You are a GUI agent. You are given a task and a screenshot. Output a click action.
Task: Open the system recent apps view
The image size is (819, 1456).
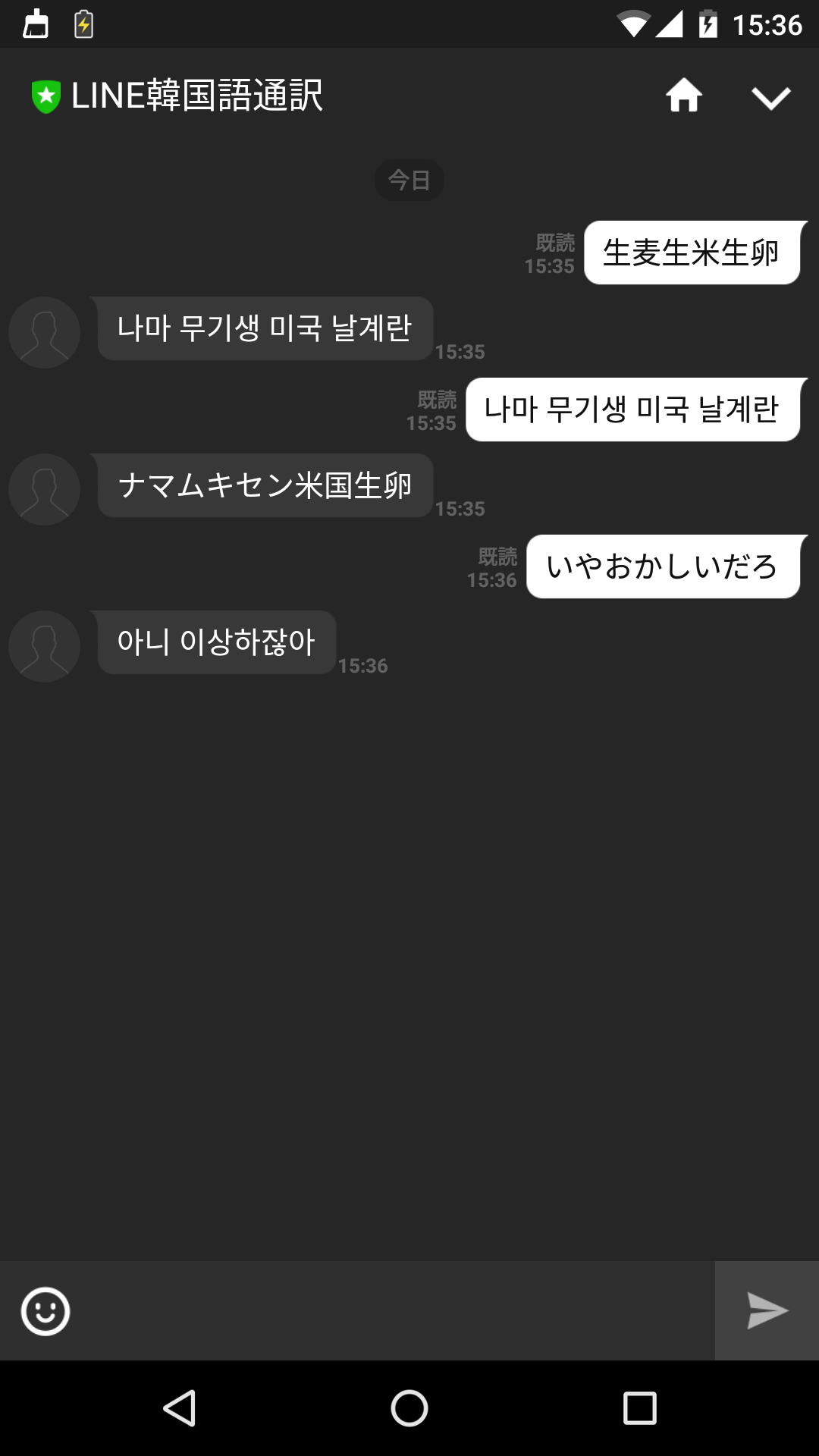[639, 1408]
